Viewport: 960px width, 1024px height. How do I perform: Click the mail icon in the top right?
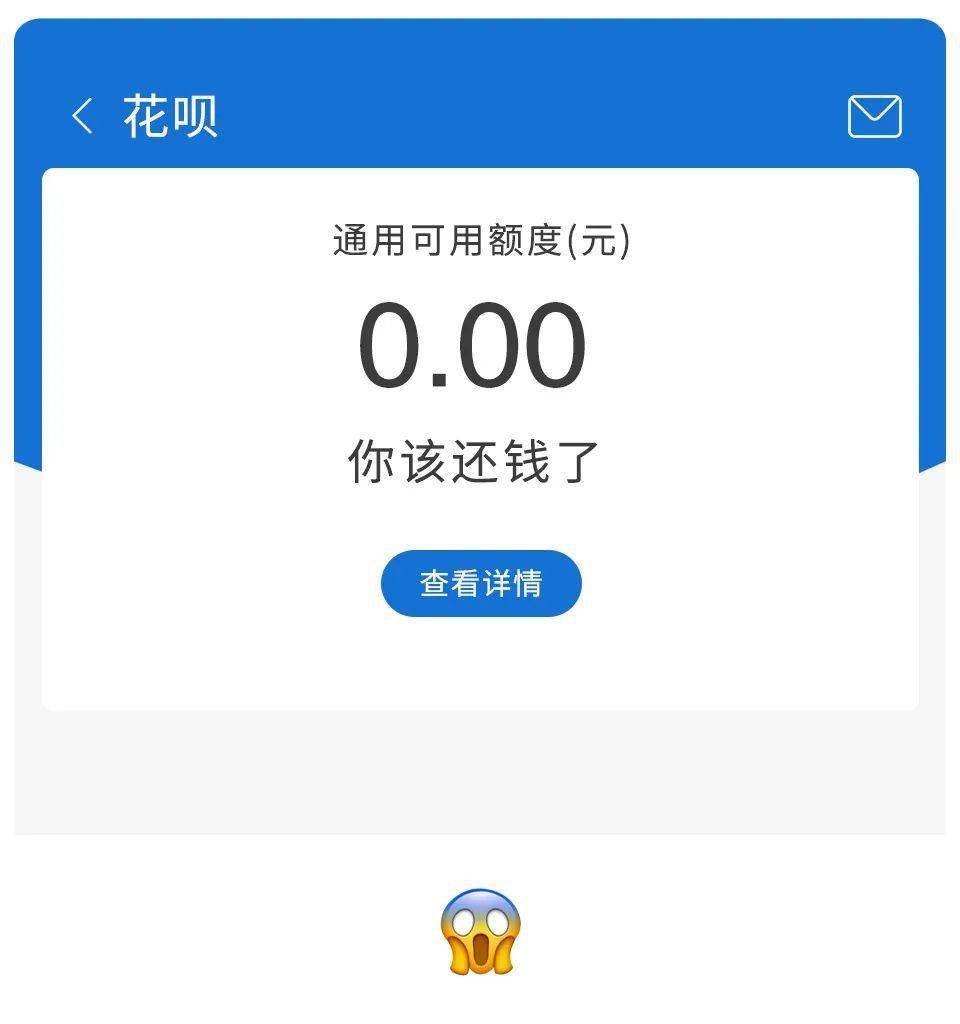pyautogui.click(x=874, y=116)
